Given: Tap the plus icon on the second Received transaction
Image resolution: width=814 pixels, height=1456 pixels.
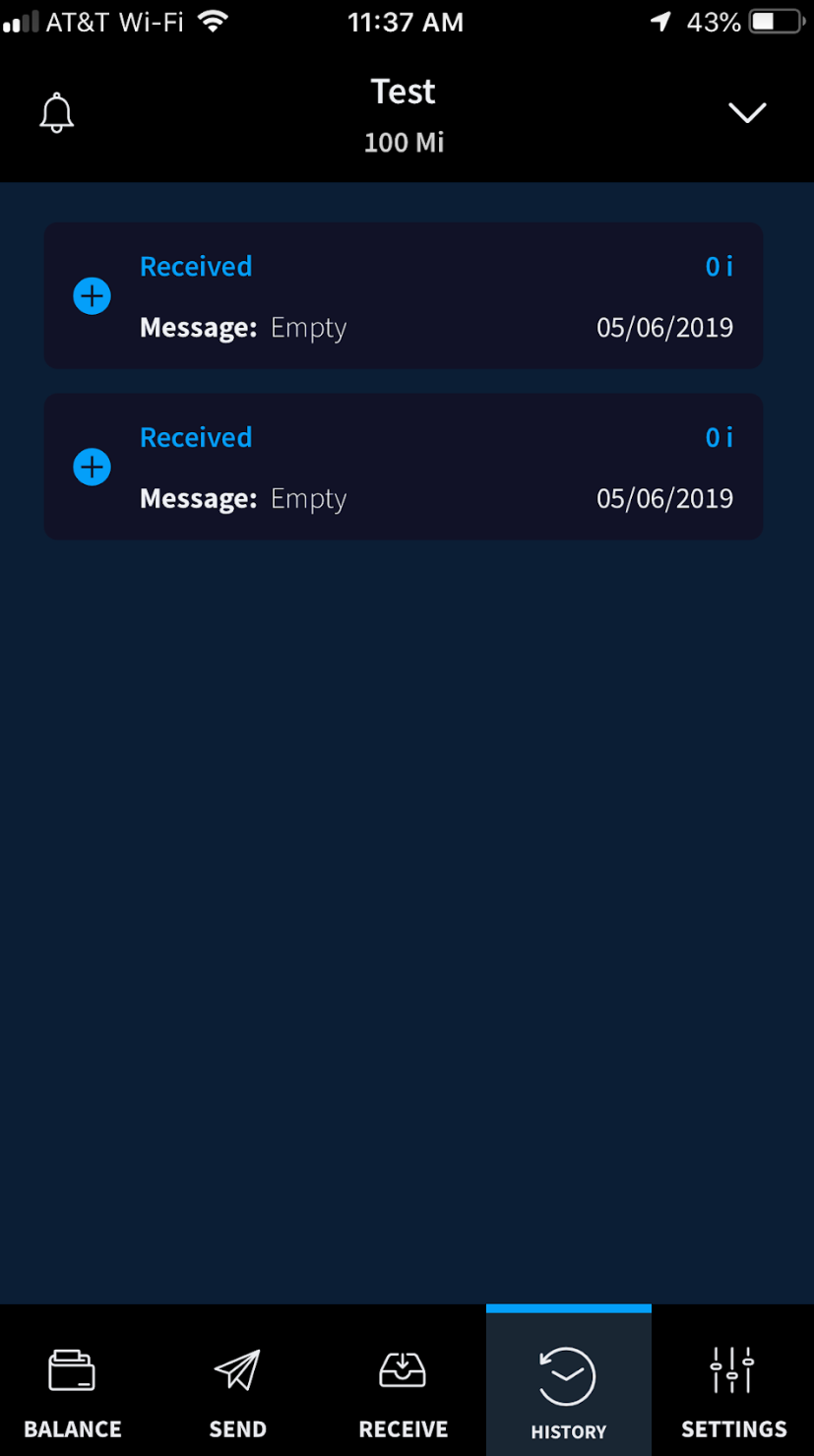Looking at the screenshot, I should (92, 467).
